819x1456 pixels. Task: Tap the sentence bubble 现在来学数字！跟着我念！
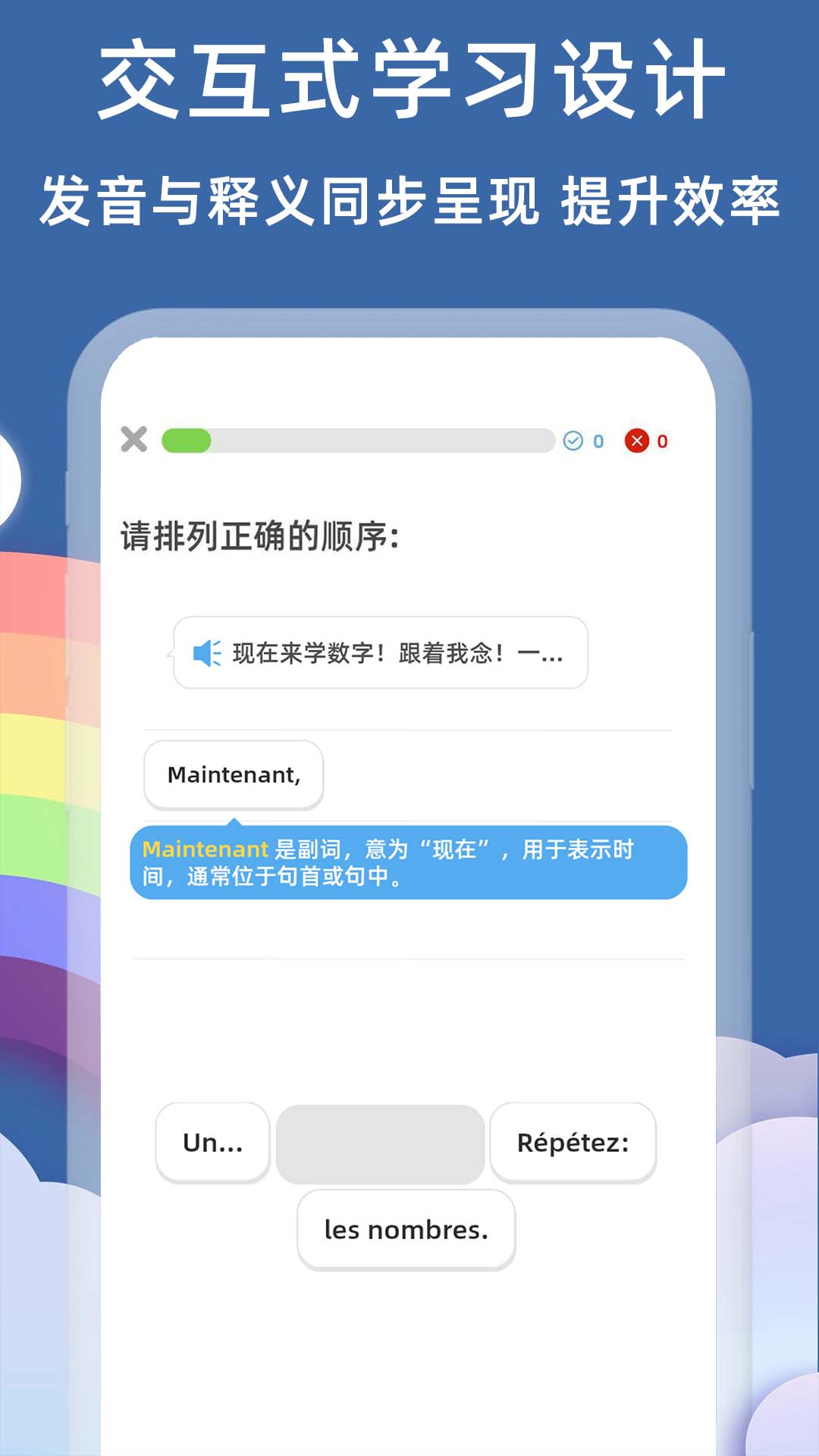(394, 654)
